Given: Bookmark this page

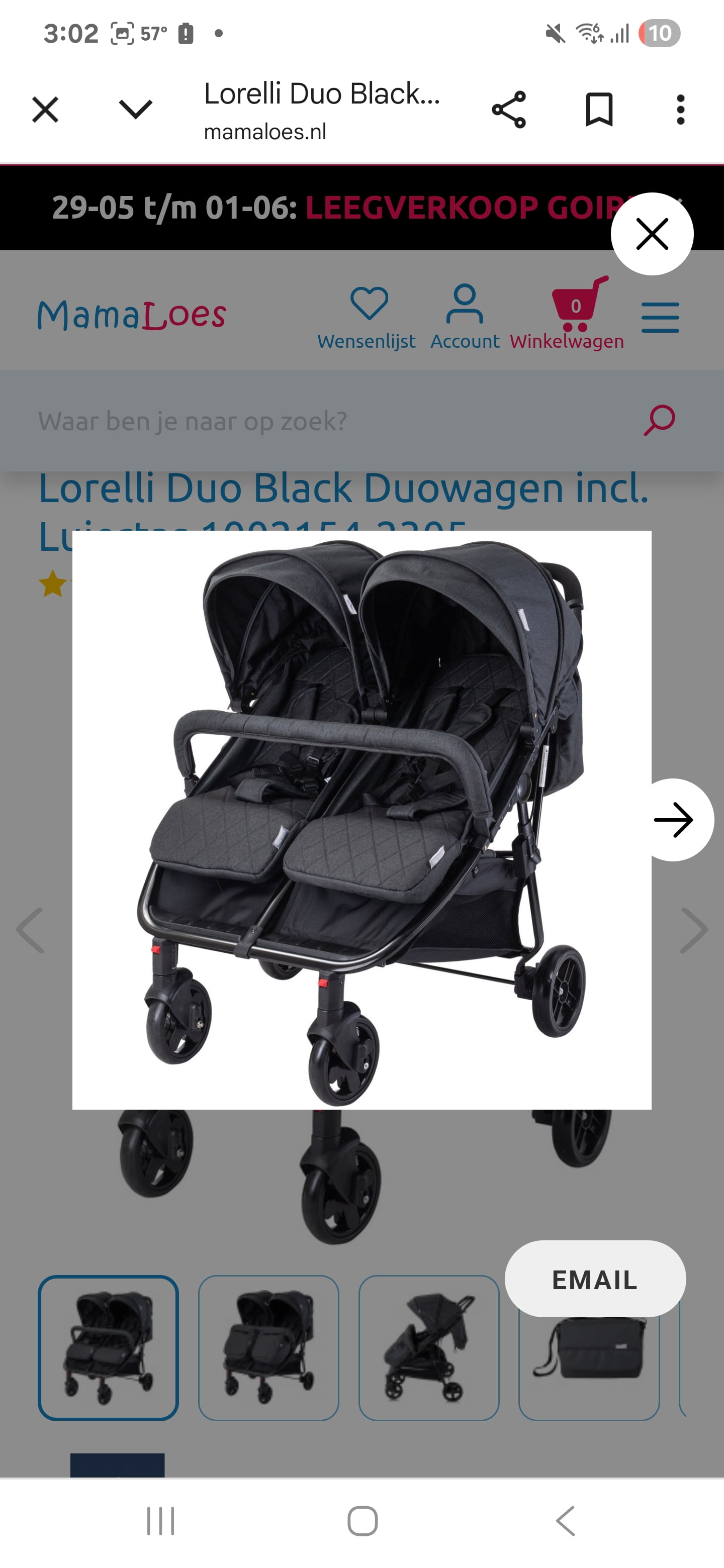Looking at the screenshot, I should click(599, 110).
